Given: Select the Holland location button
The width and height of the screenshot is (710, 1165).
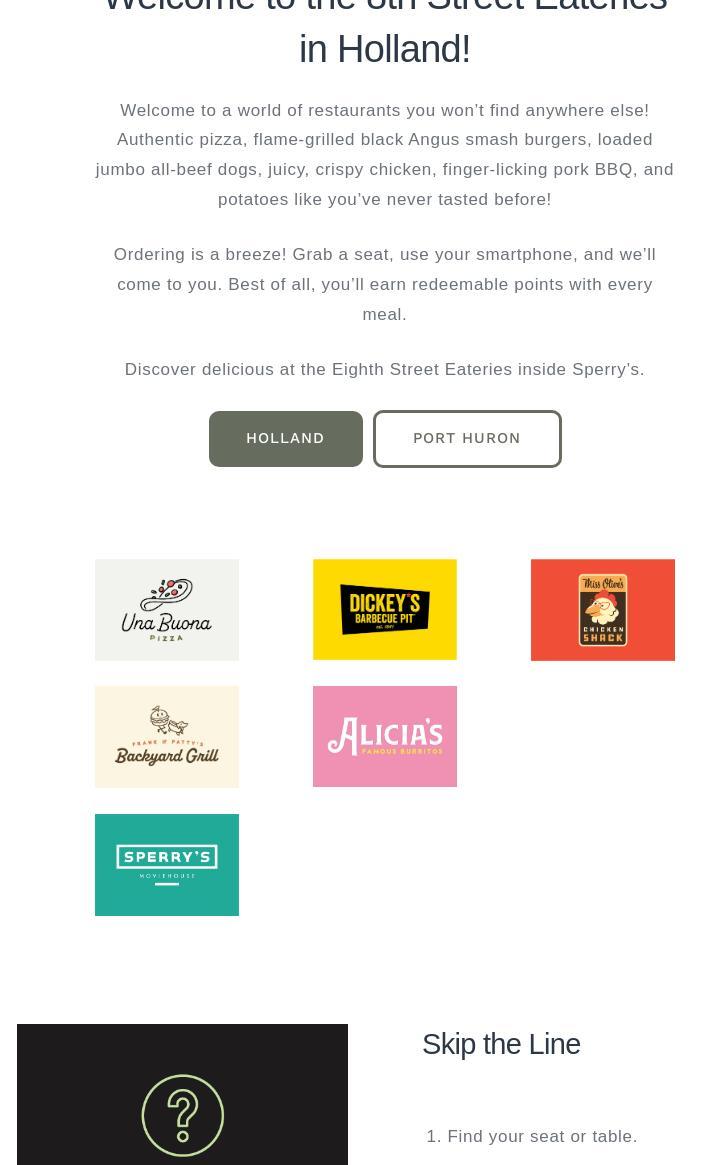Looking at the screenshot, I should [x=285, y=438].
